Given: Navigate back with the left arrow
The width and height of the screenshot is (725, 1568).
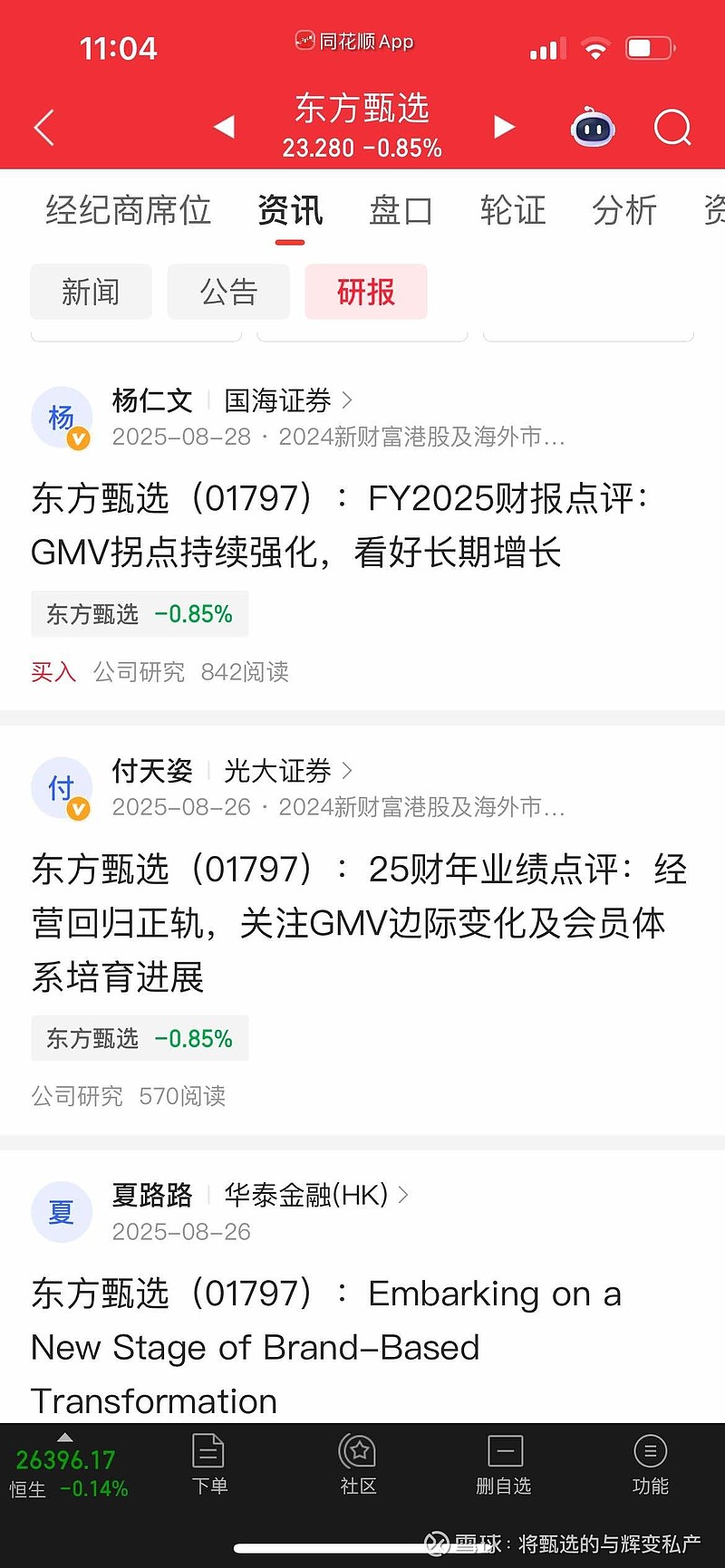Looking at the screenshot, I should pyautogui.click(x=43, y=127).
